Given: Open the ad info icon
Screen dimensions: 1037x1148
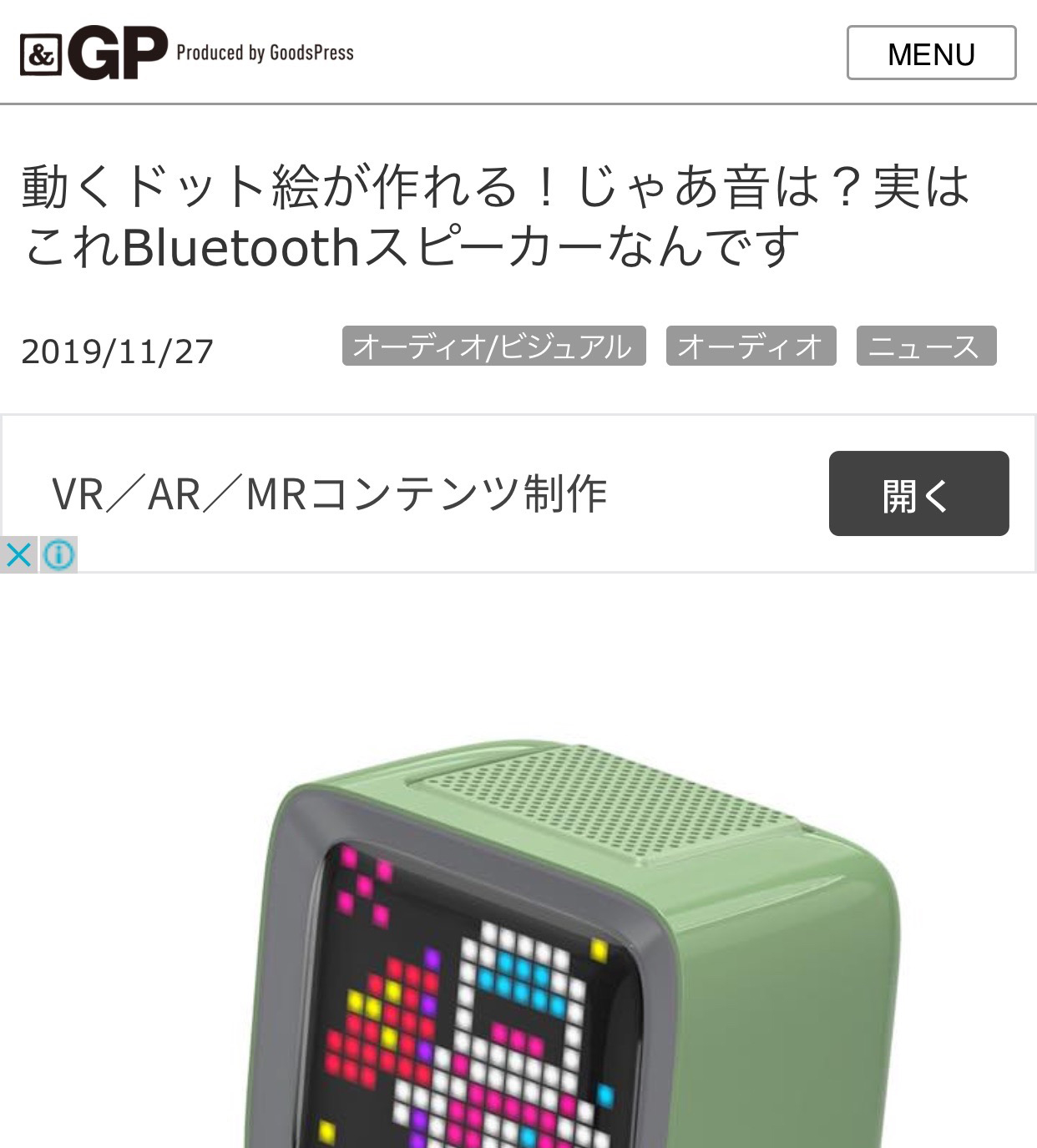Looking at the screenshot, I should pos(58,554).
